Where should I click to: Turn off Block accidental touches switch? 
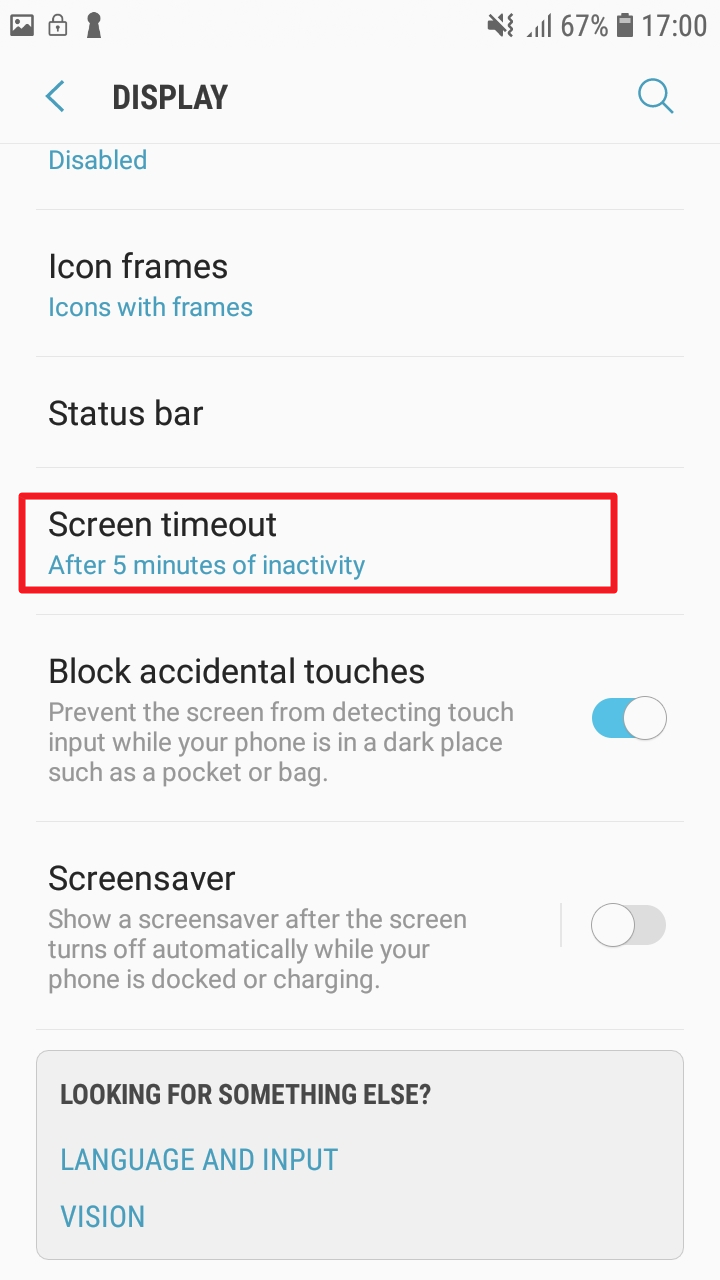pyautogui.click(x=629, y=718)
